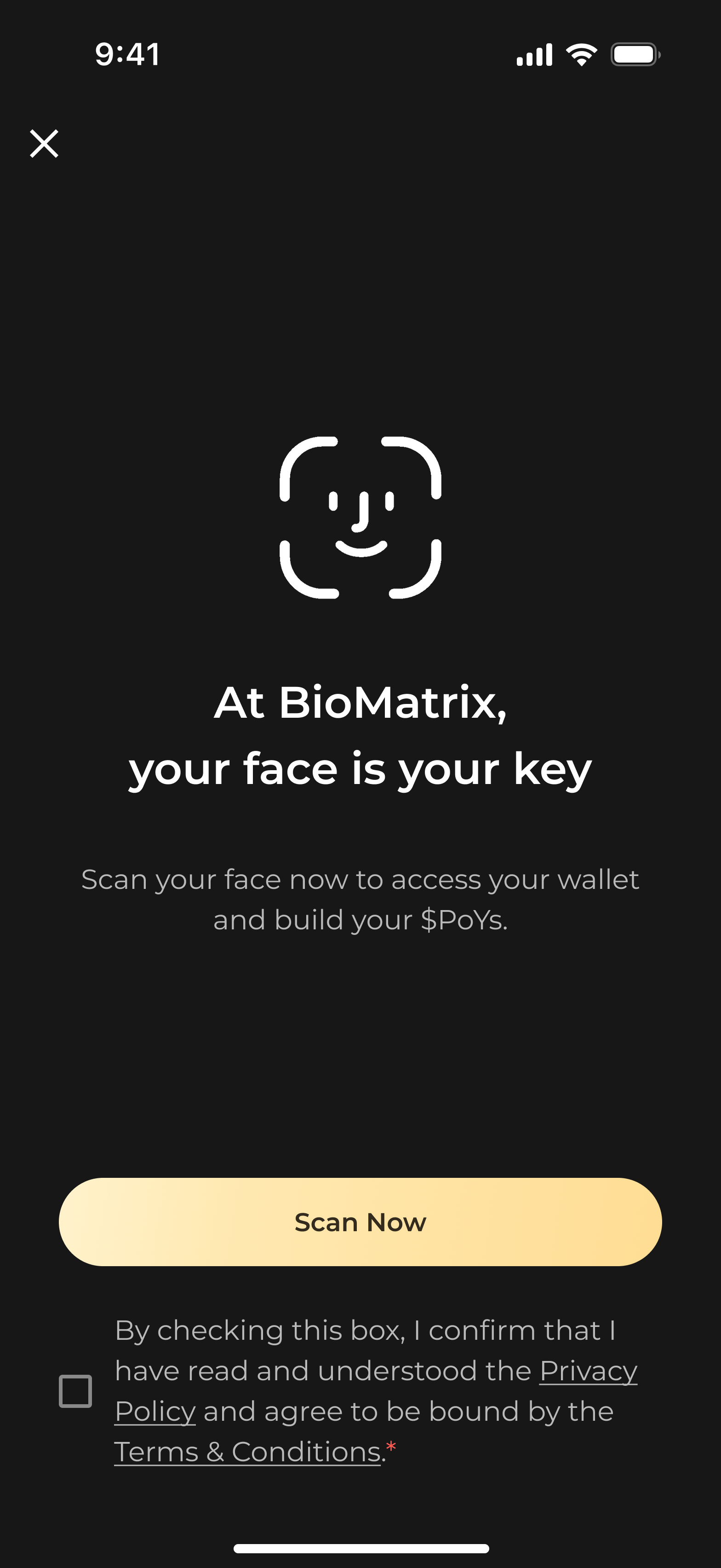Open the Terms & Conditions link
This screenshot has width=721, height=1568.
[x=247, y=1452]
